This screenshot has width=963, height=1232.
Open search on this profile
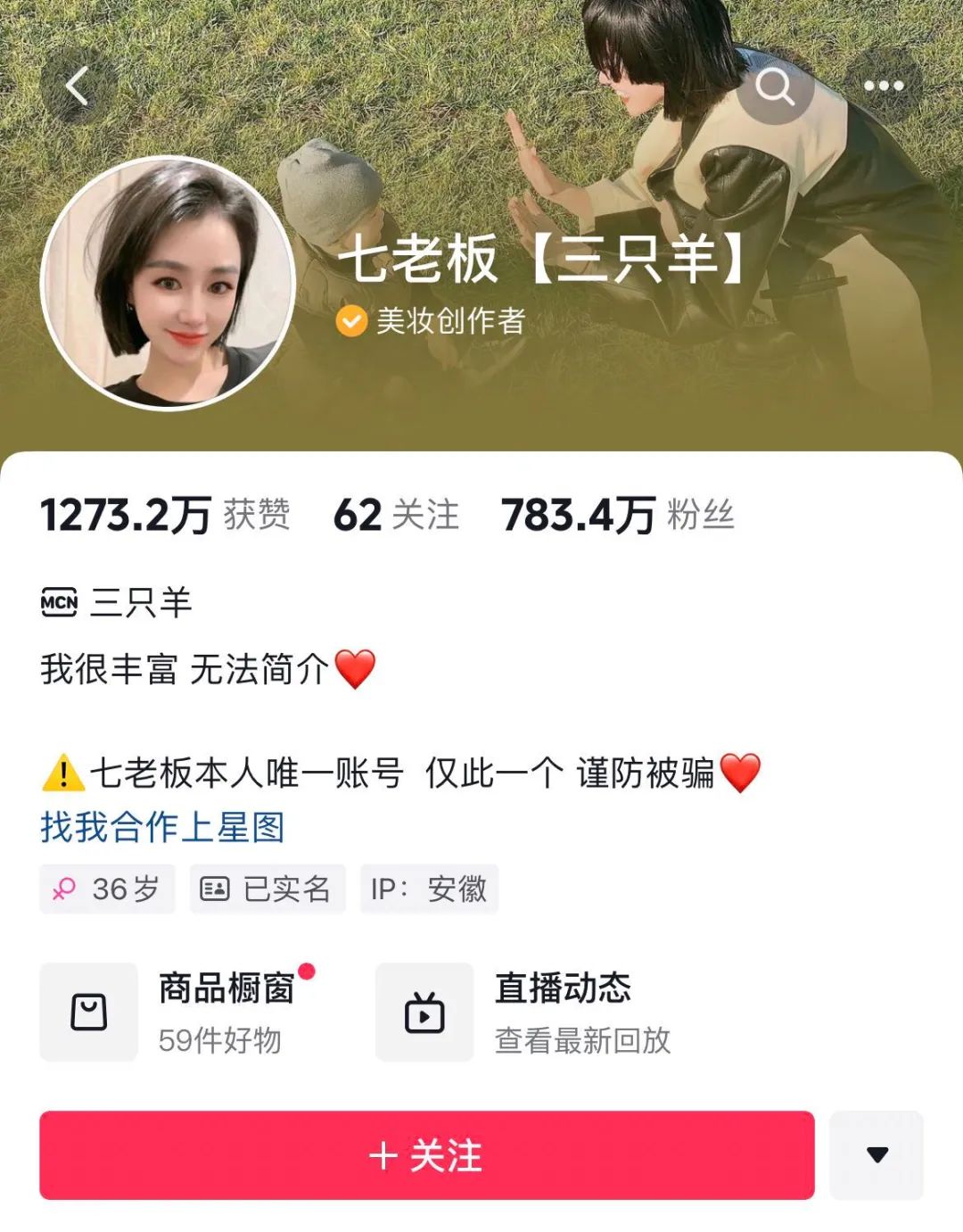[x=774, y=87]
